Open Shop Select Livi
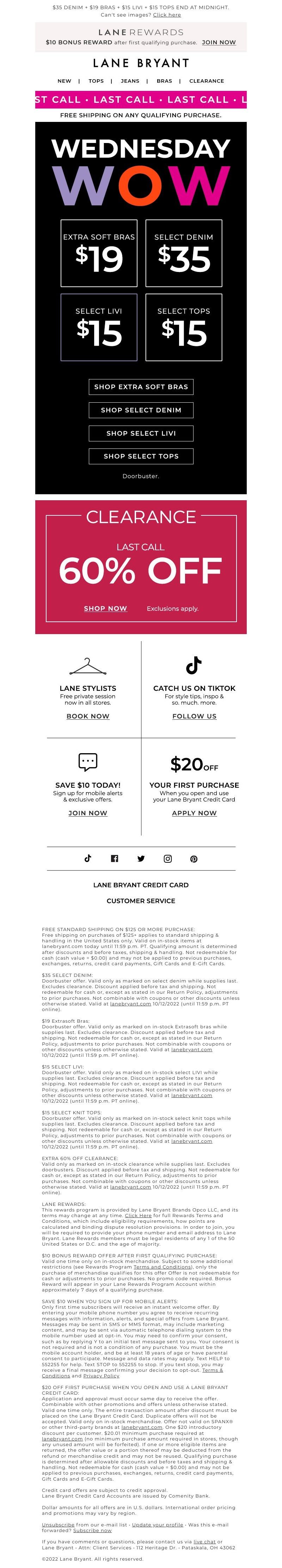Image resolution: width=282 pixels, height=1568 pixels. (141, 433)
